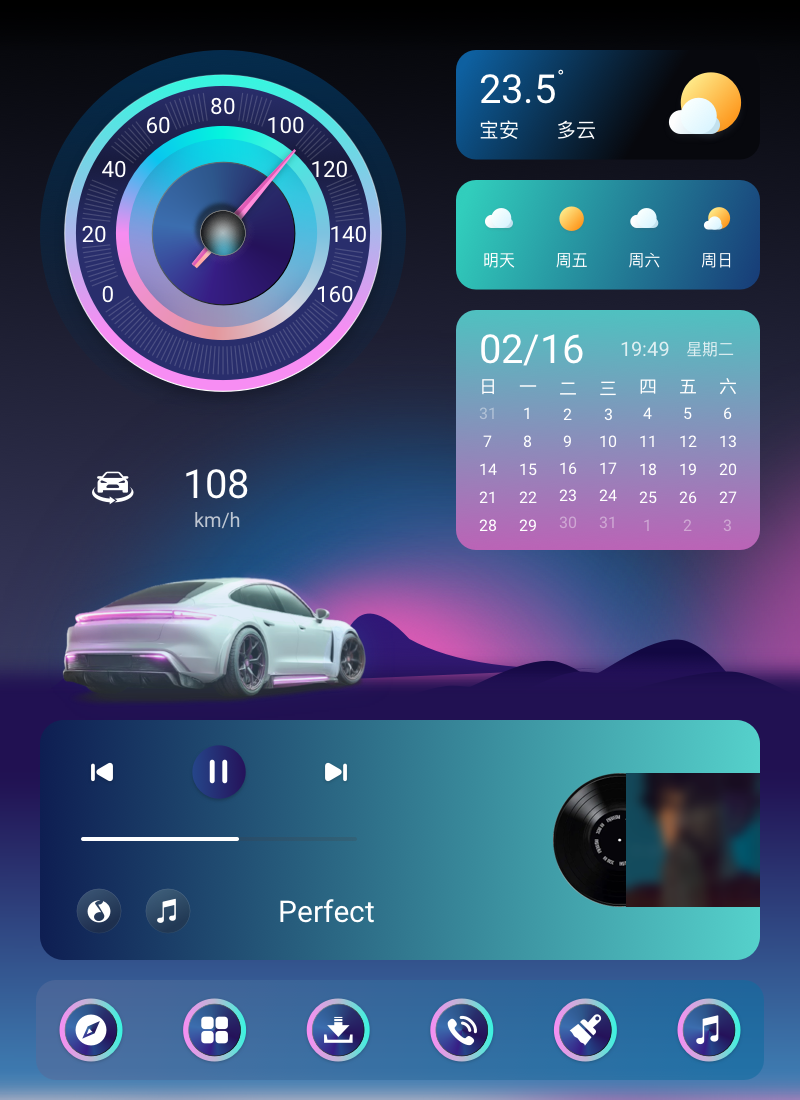The image size is (800, 1100).
Task: Pause the song Perfect
Action: pos(218,772)
